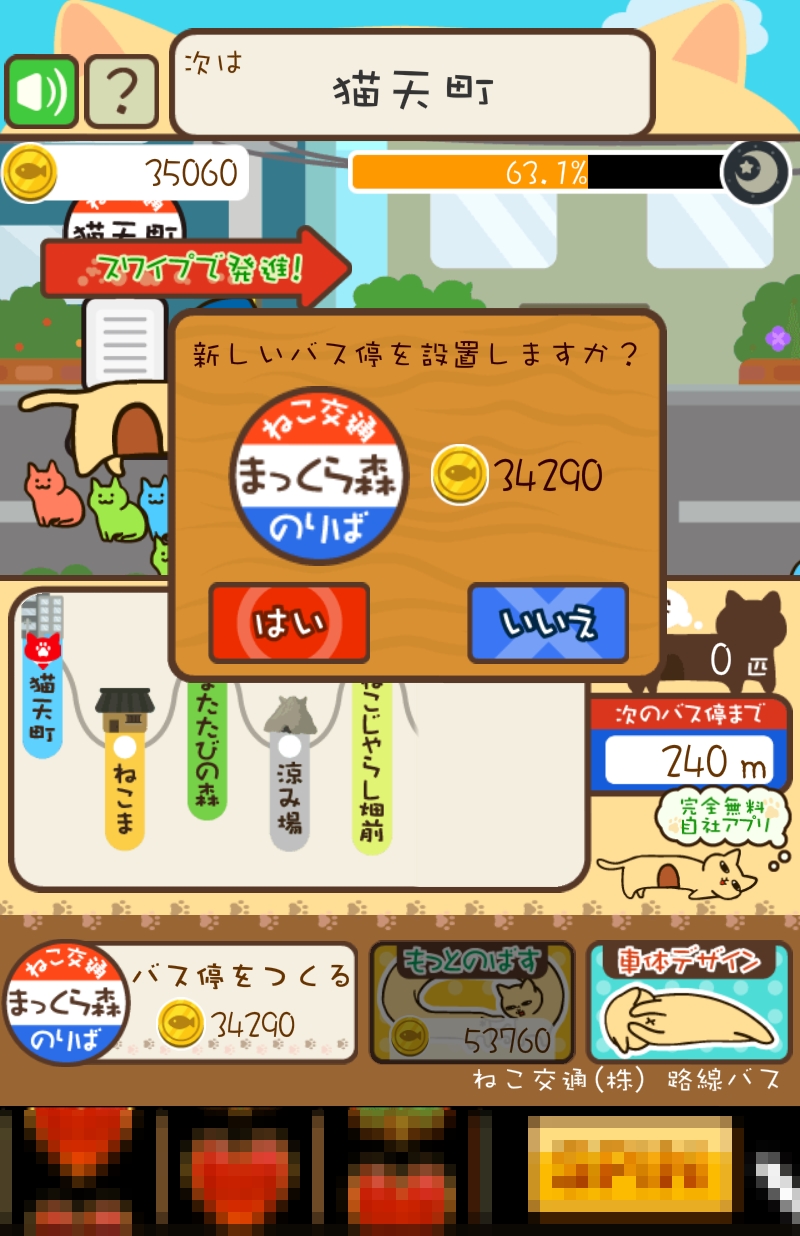
Task: Open the 完全無料 自社アプリ bubble
Action: tap(716, 815)
